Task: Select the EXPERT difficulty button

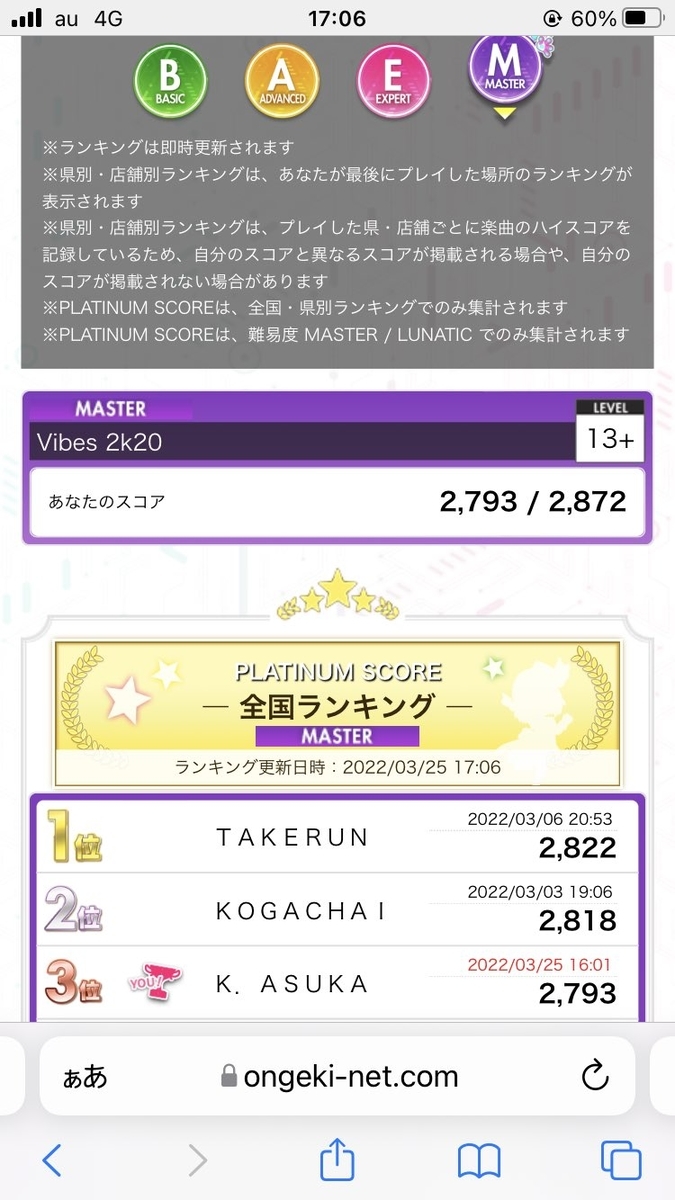Action: [x=393, y=81]
